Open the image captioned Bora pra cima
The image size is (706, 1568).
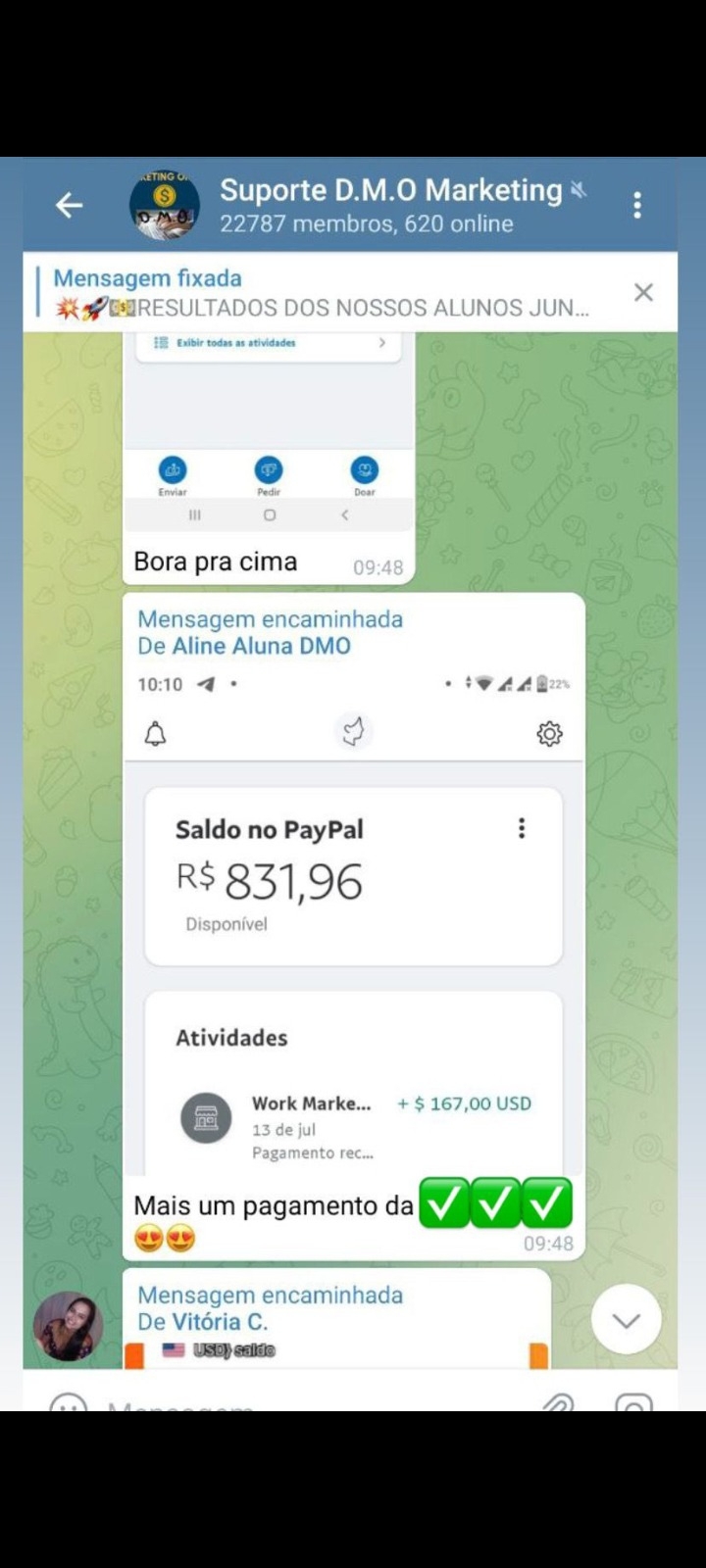tap(269, 431)
